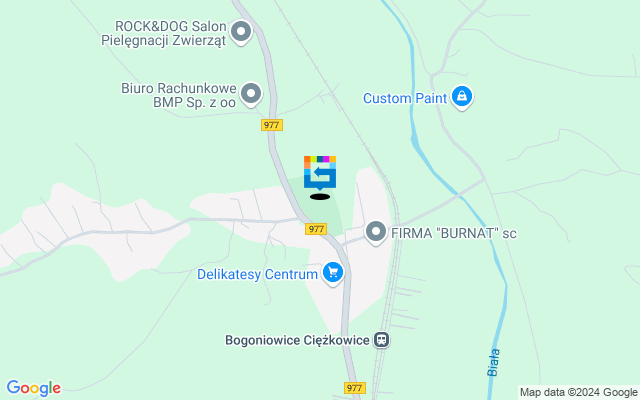Tap the FIRMA "BURNAT" sc marker
Screen dimensions: 640x400
[x=376, y=233]
